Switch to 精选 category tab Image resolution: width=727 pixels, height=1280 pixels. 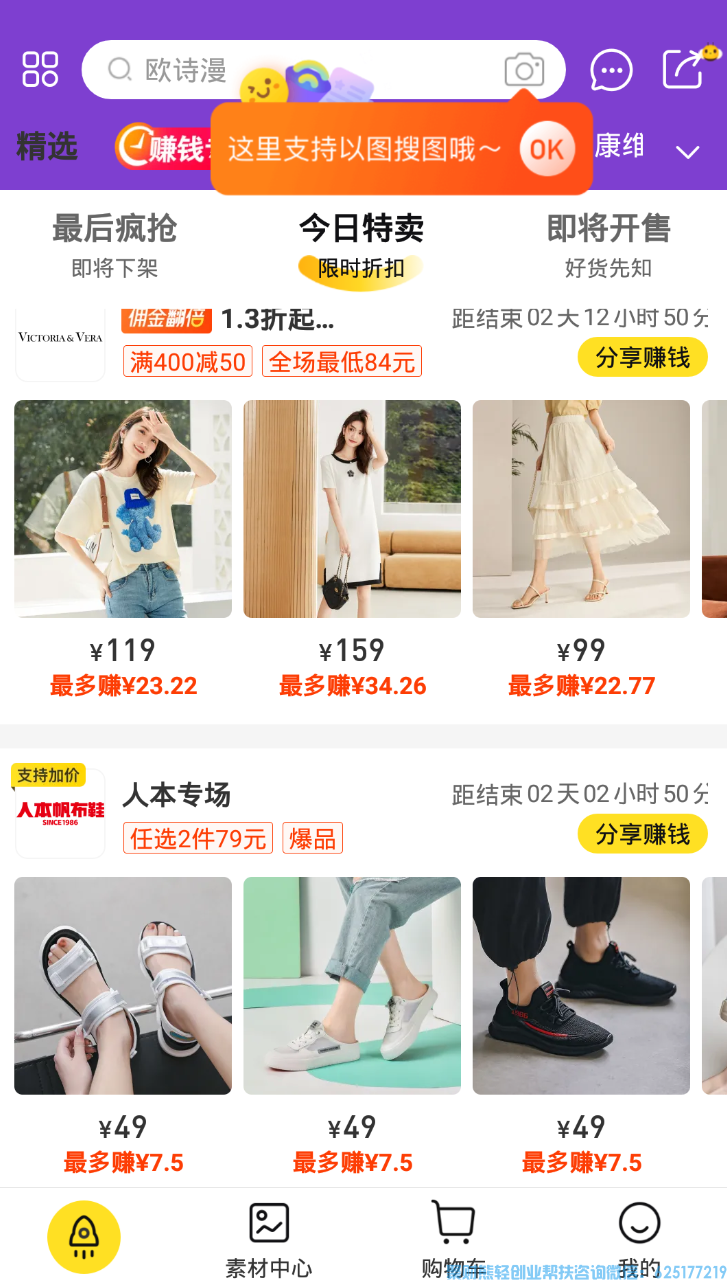point(47,147)
